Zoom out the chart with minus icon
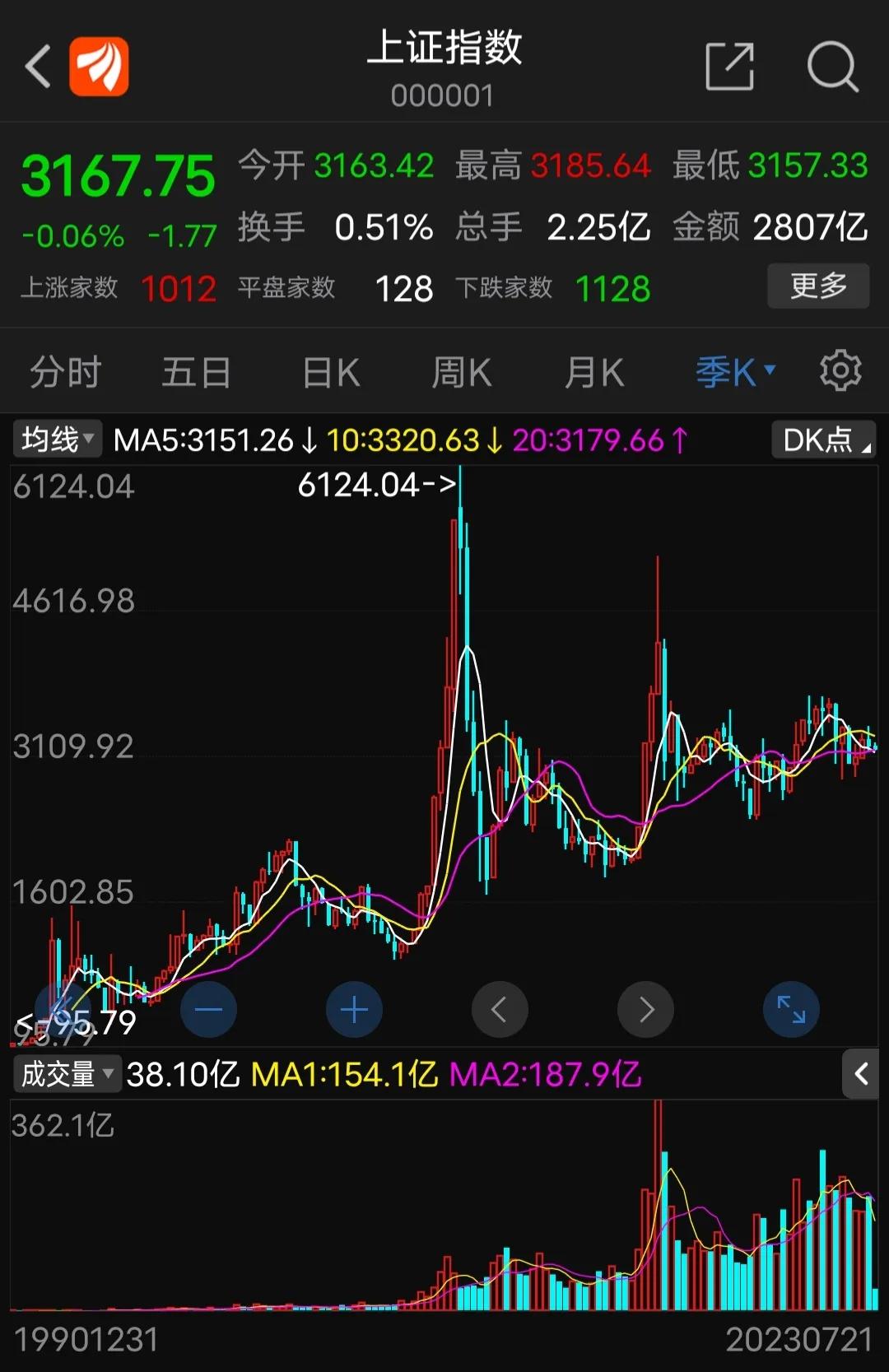 208,1009
